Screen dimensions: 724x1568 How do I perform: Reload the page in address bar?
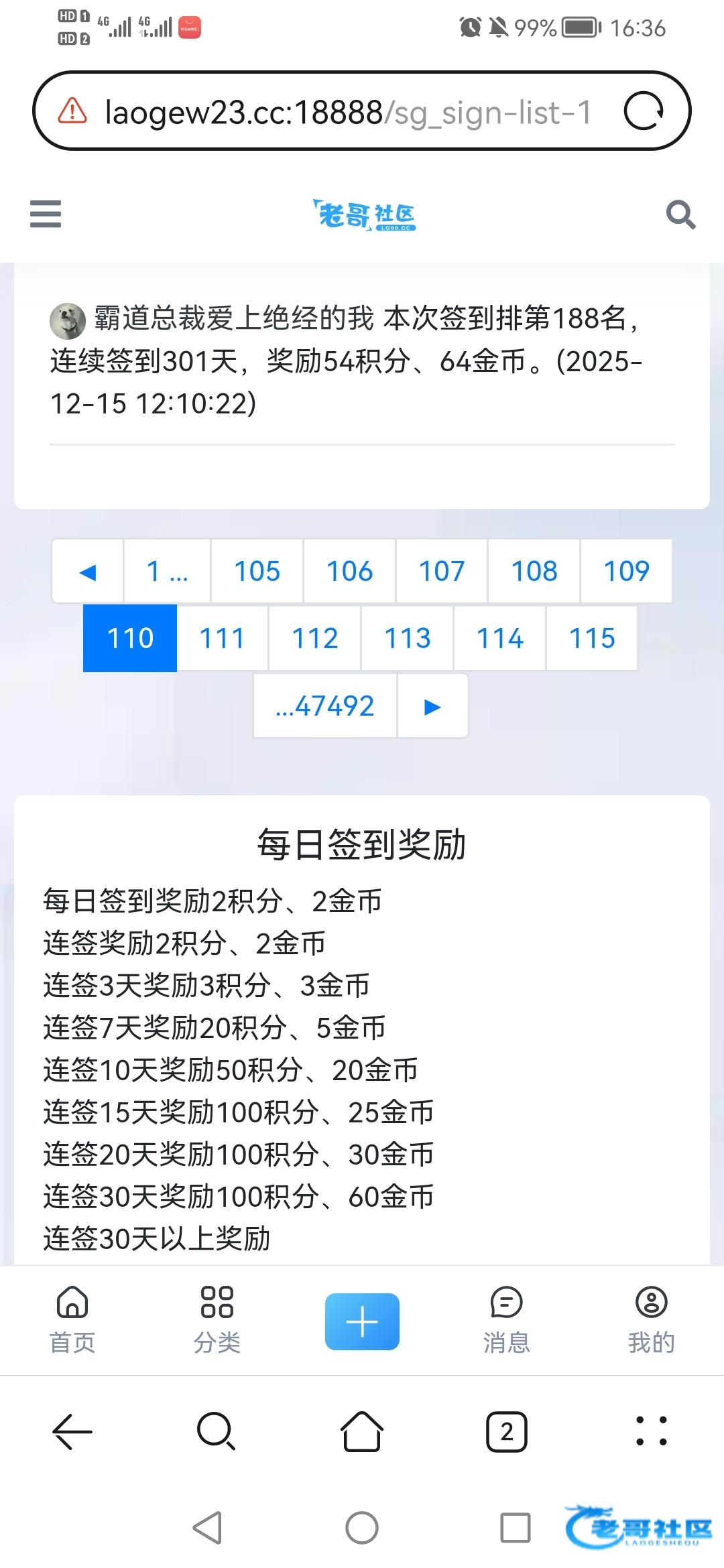[x=644, y=111]
